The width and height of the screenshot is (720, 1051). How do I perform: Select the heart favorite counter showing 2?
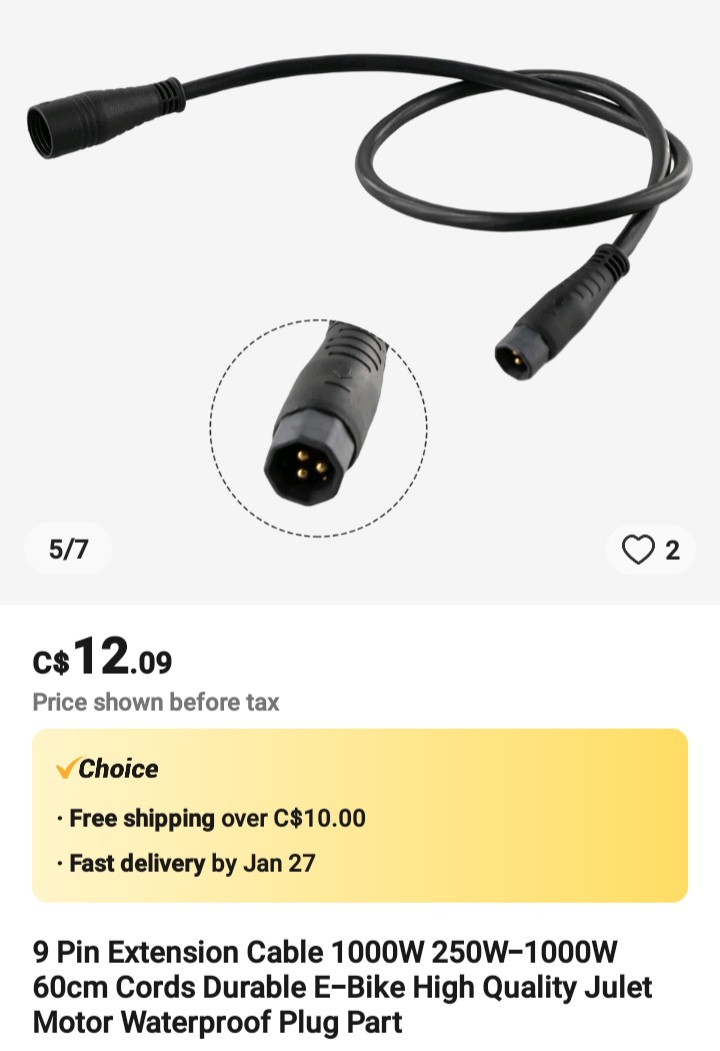(668, 549)
